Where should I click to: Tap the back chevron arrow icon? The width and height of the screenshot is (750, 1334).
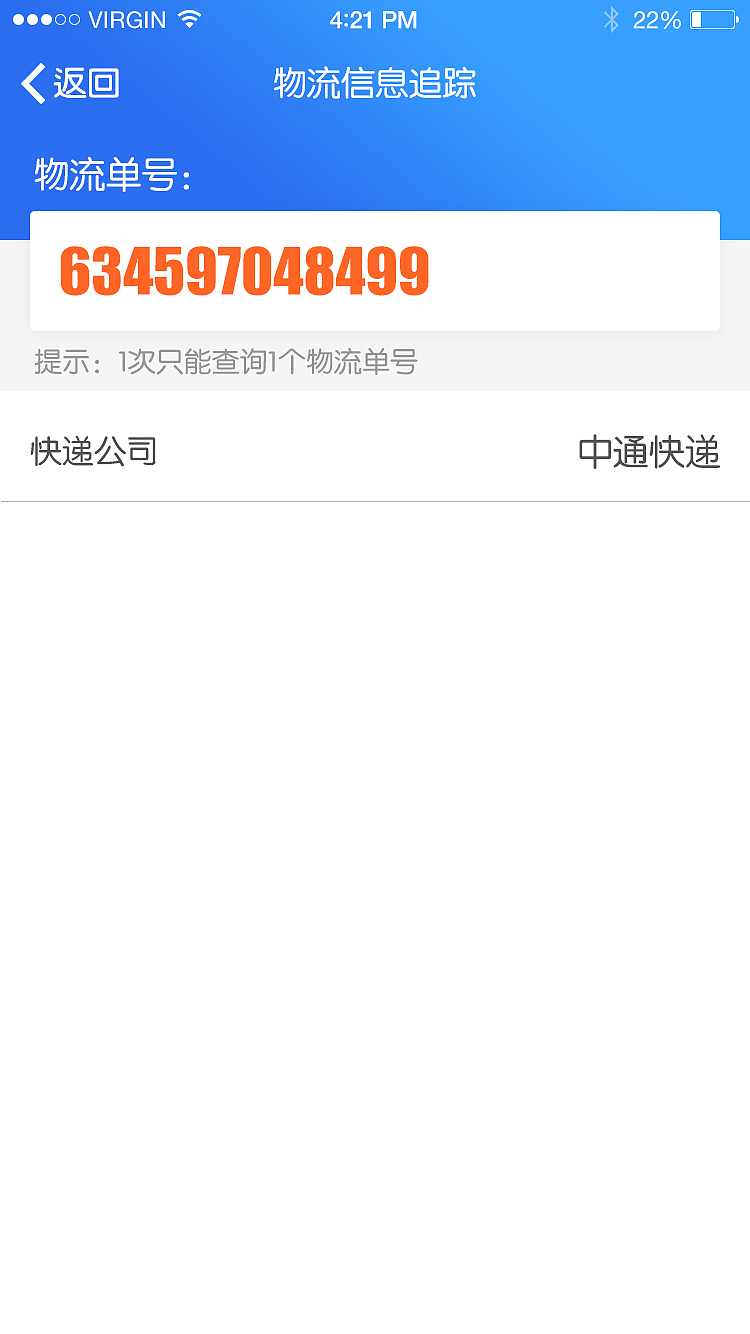click(x=30, y=85)
